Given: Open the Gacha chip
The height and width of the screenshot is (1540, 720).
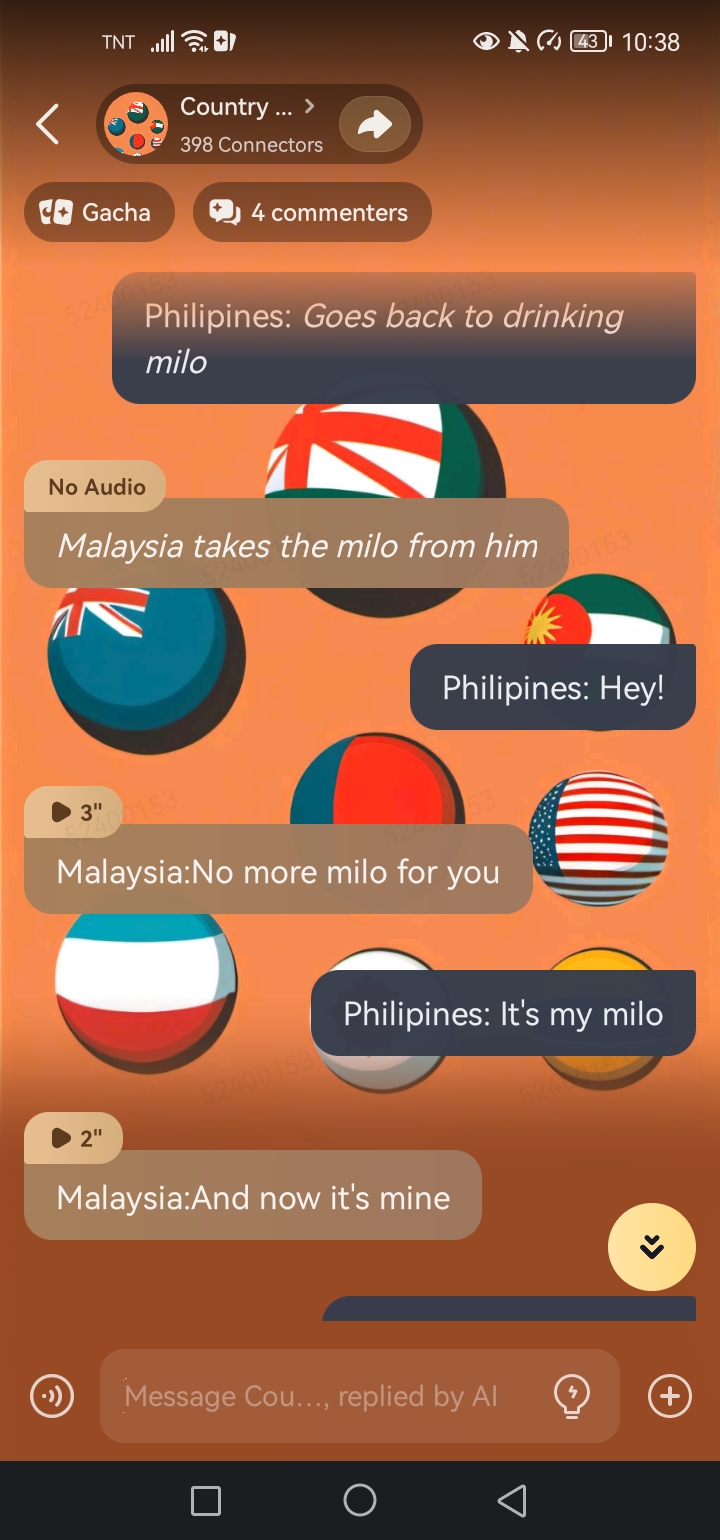Looking at the screenshot, I should click(99, 212).
